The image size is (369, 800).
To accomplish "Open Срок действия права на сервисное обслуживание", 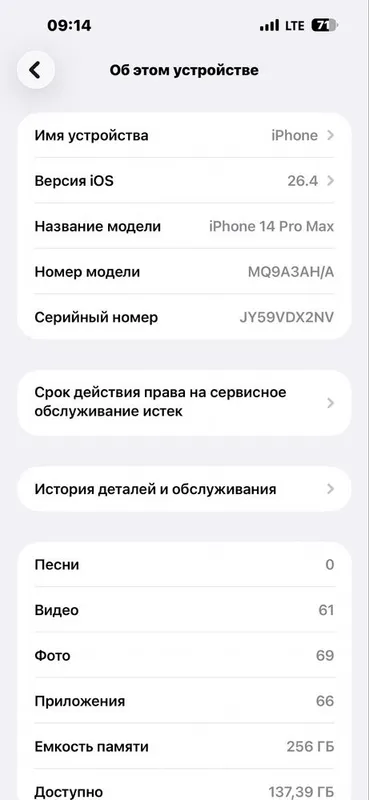I will click(184, 403).
